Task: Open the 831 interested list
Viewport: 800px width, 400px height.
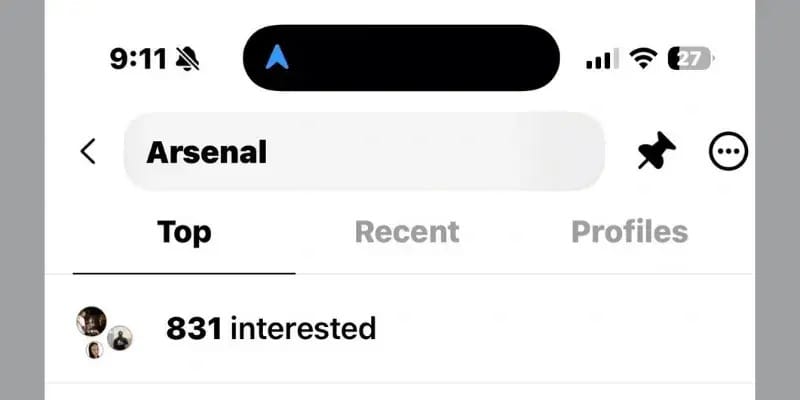Action: tap(271, 328)
